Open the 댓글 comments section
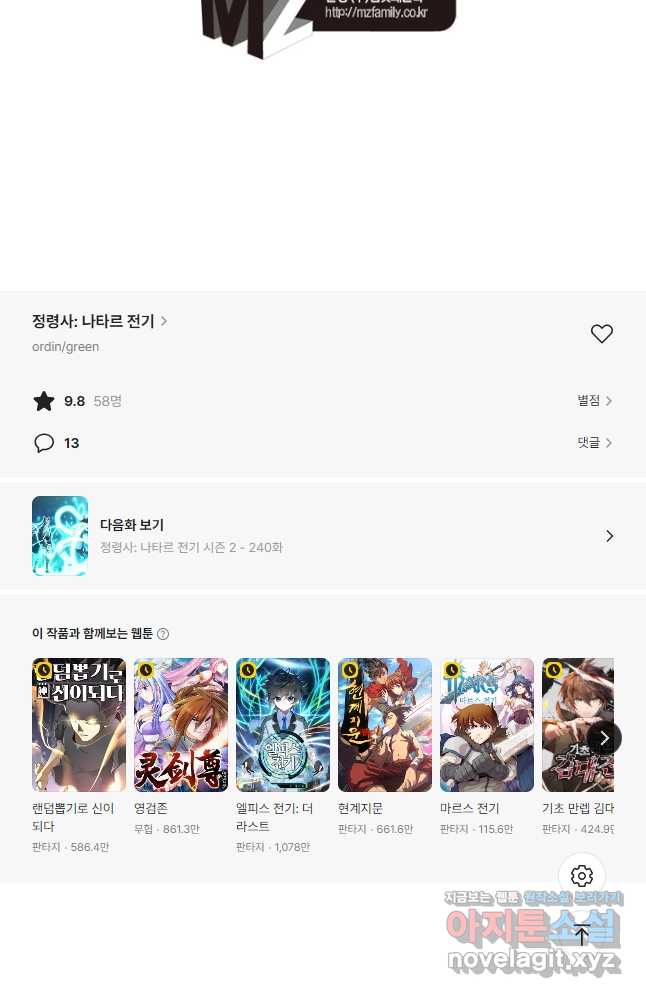Screen dimensions: 646x998 coord(594,442)
